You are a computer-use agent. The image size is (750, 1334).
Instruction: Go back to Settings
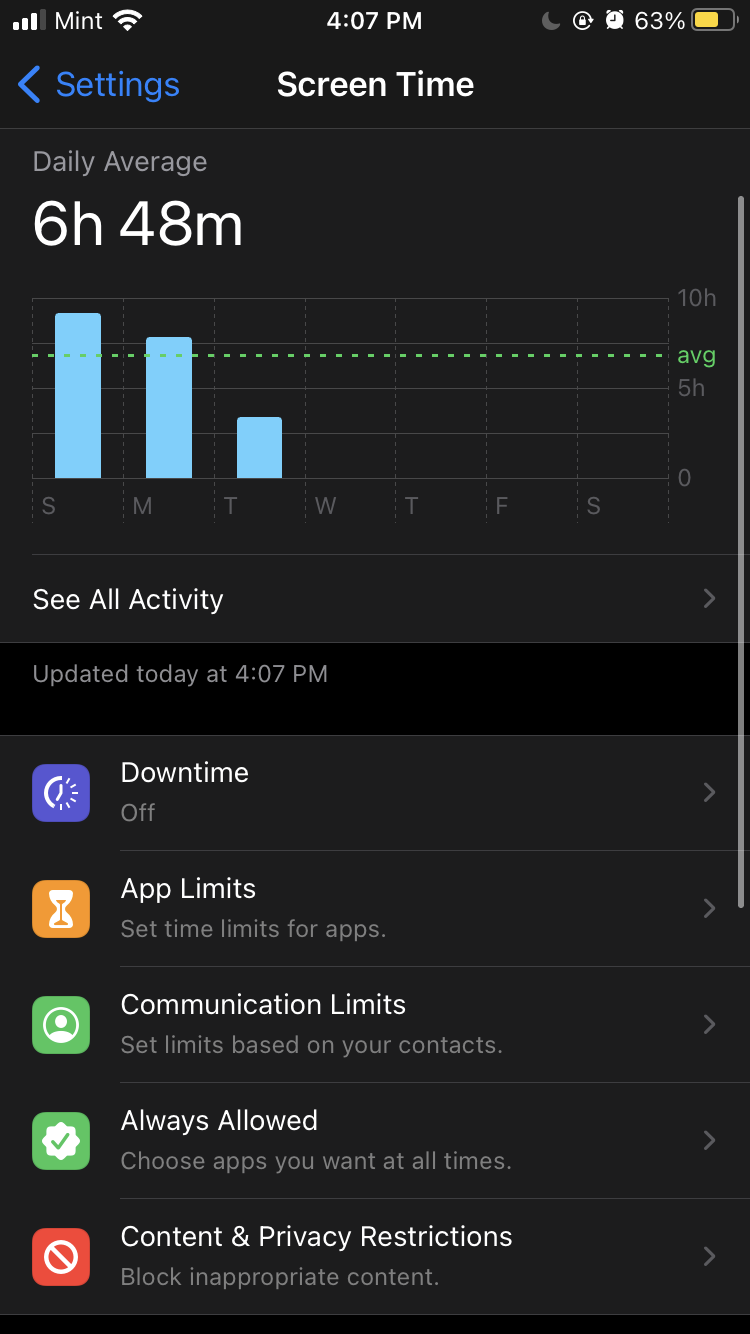coord(98,85)
